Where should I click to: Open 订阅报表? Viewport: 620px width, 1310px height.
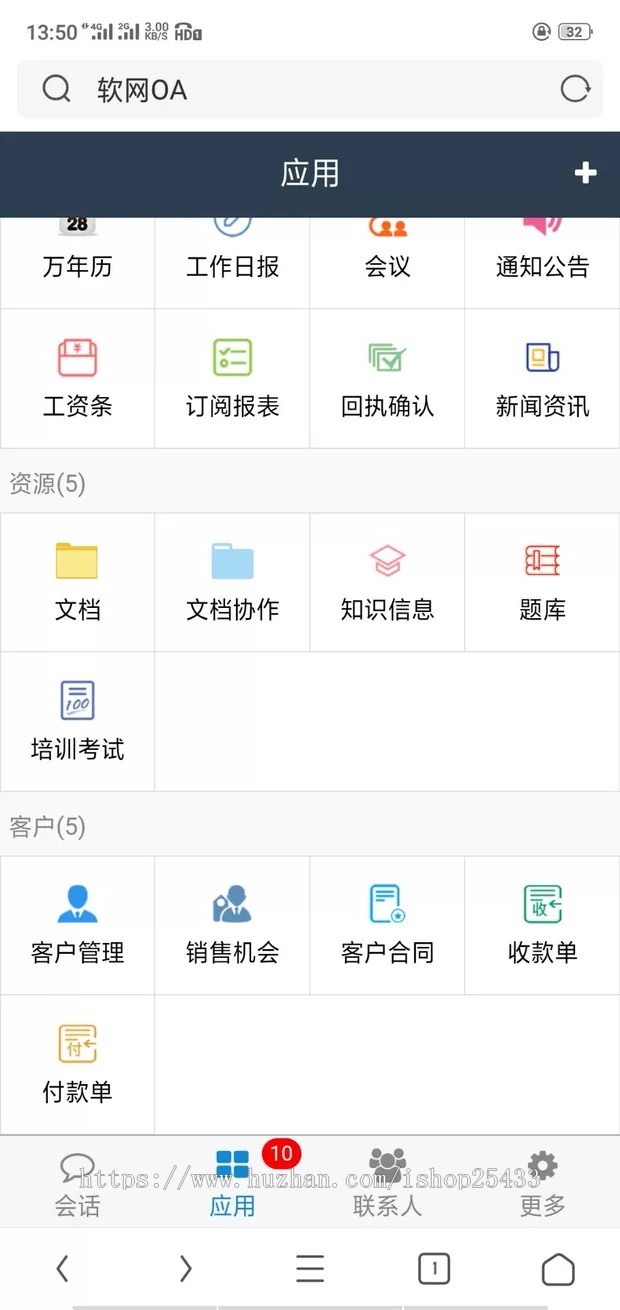232,378
